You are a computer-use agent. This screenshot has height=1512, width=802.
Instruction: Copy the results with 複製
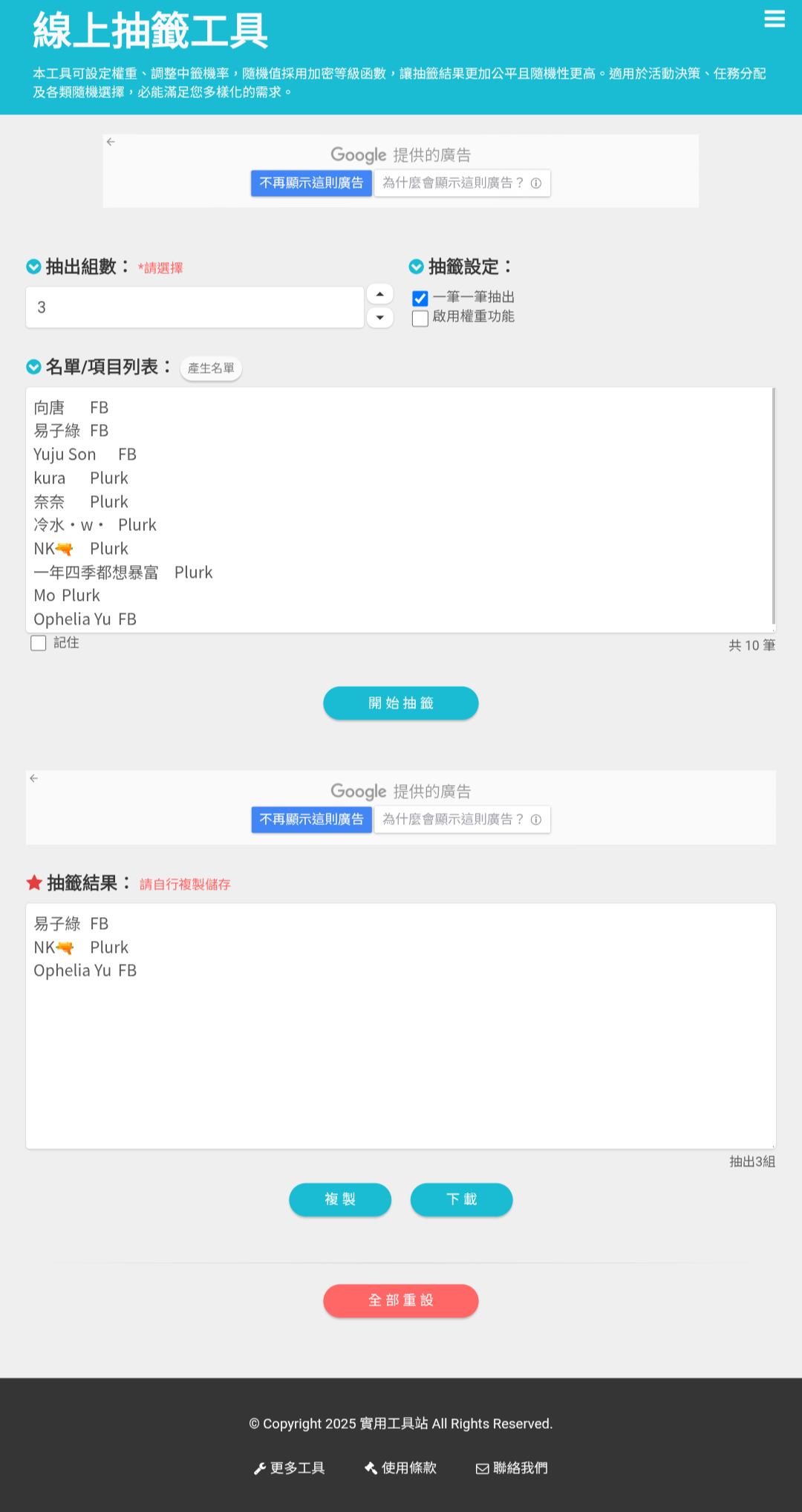tap(340, 1199)
